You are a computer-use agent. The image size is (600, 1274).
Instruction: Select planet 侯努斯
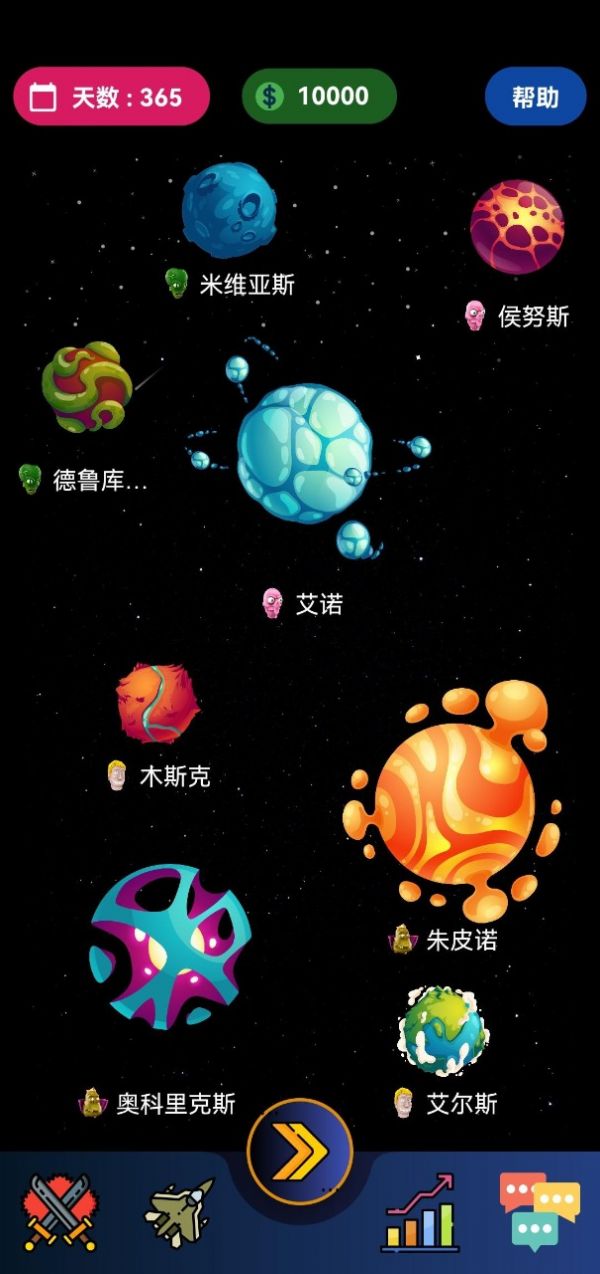point(517,227)
